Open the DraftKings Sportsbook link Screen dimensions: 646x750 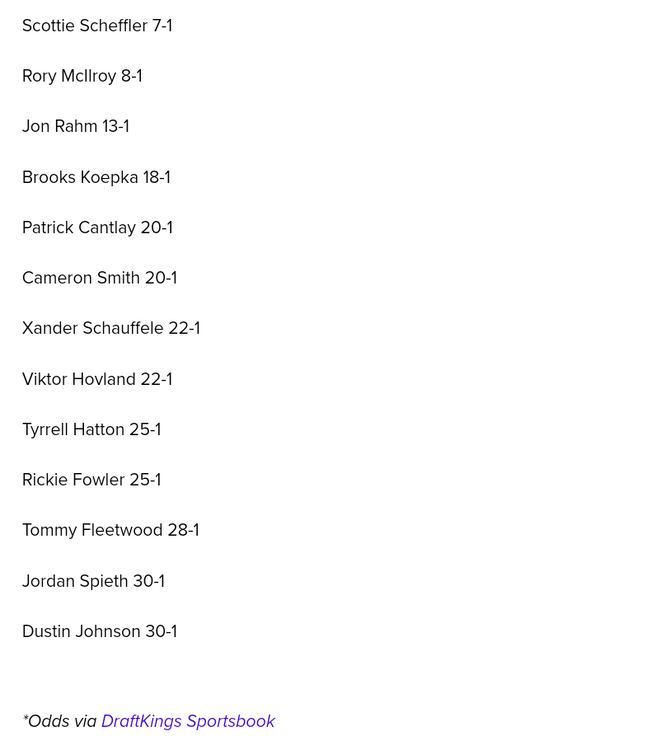188,721
